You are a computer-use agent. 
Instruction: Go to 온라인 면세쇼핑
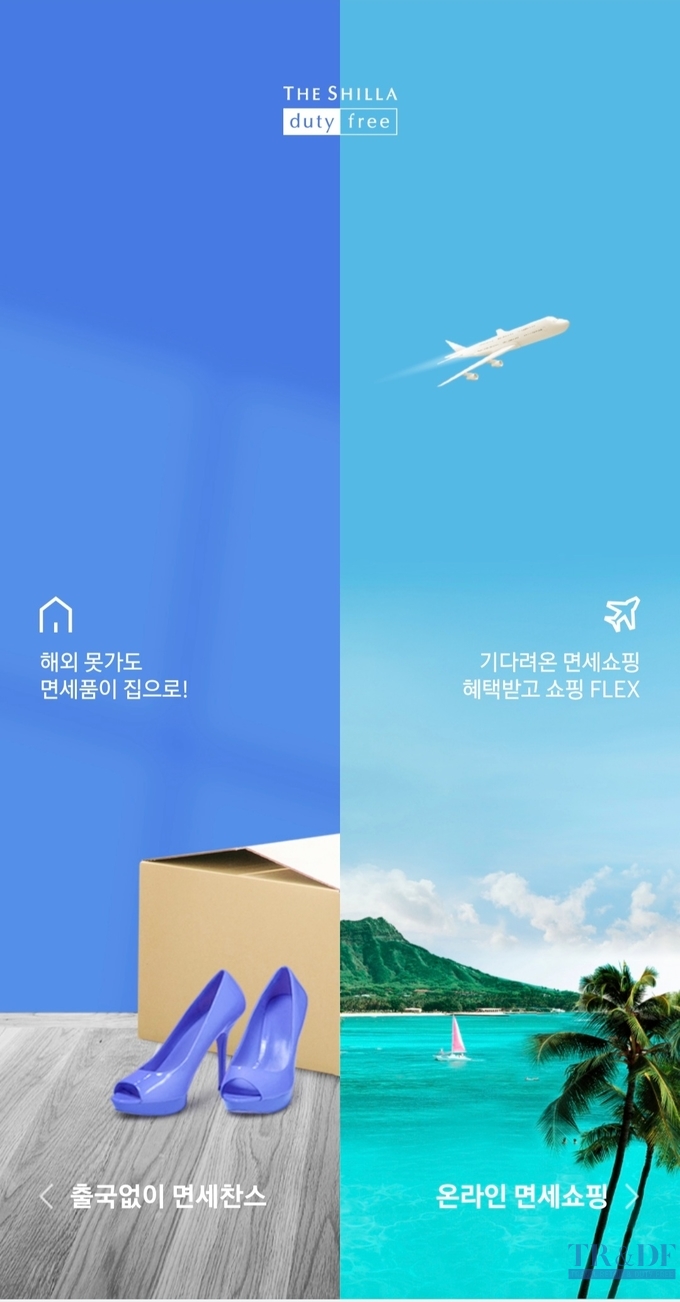pos(535,1196)
